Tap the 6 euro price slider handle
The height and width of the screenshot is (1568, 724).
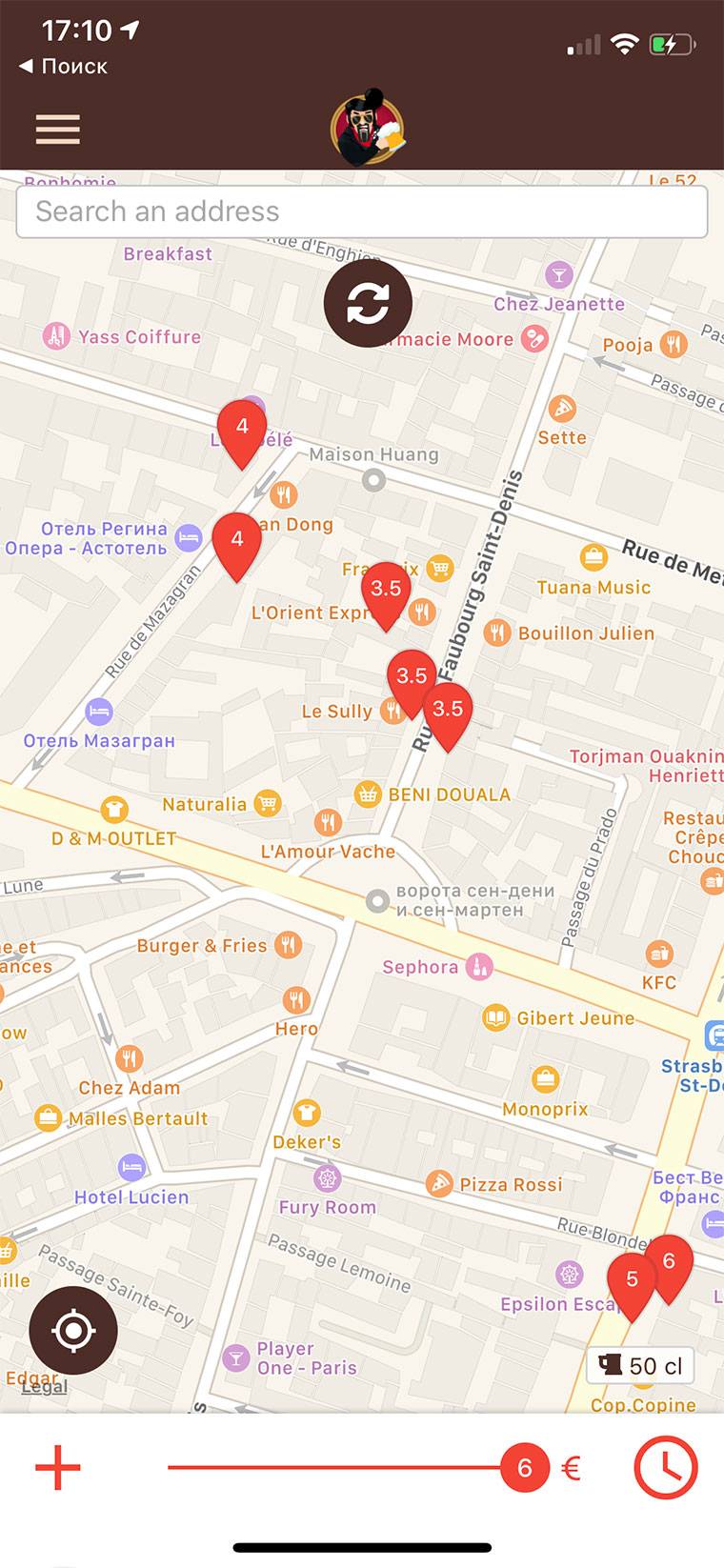point(525,1468)
